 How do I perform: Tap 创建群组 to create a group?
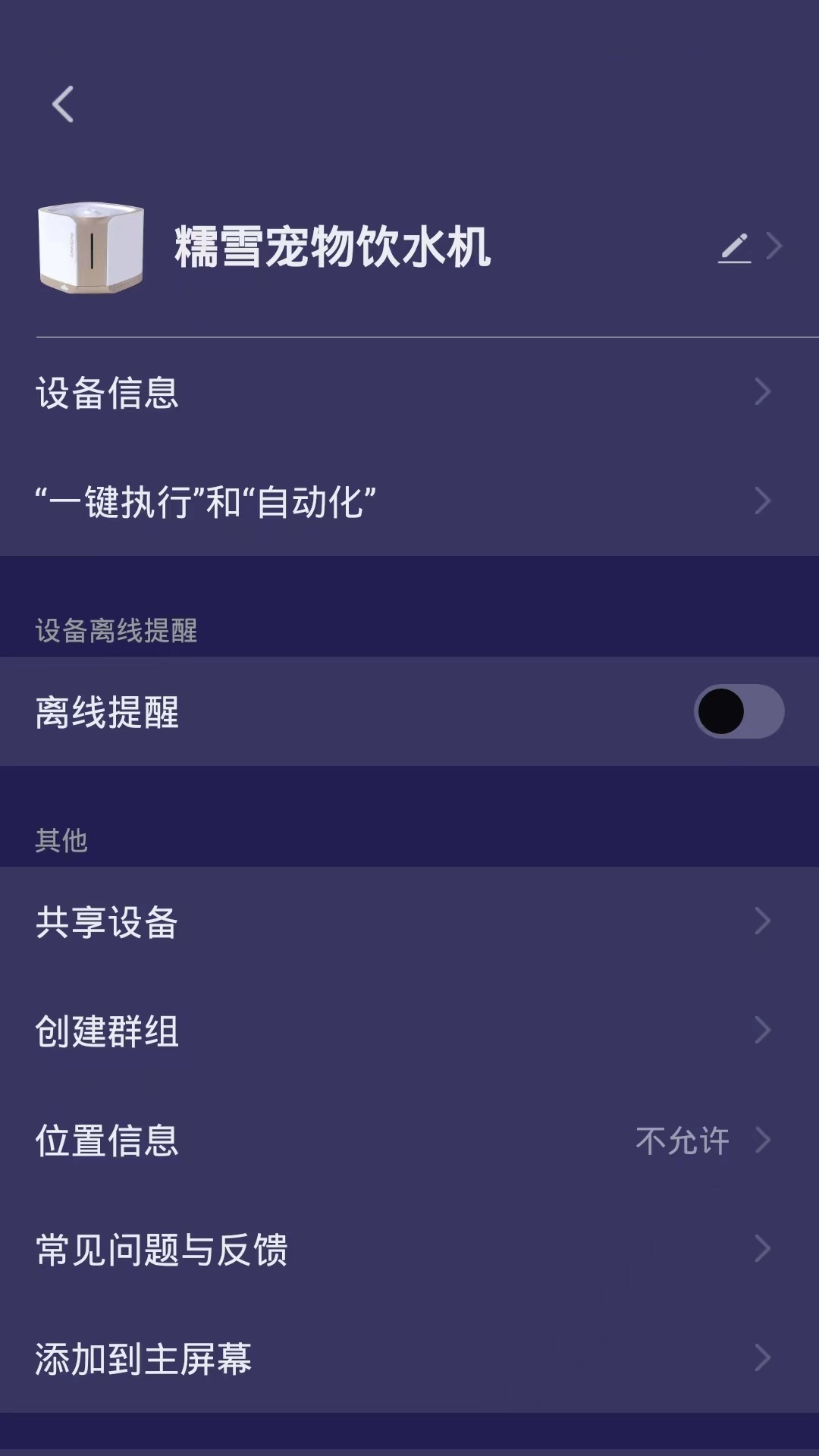(303, 1031)
